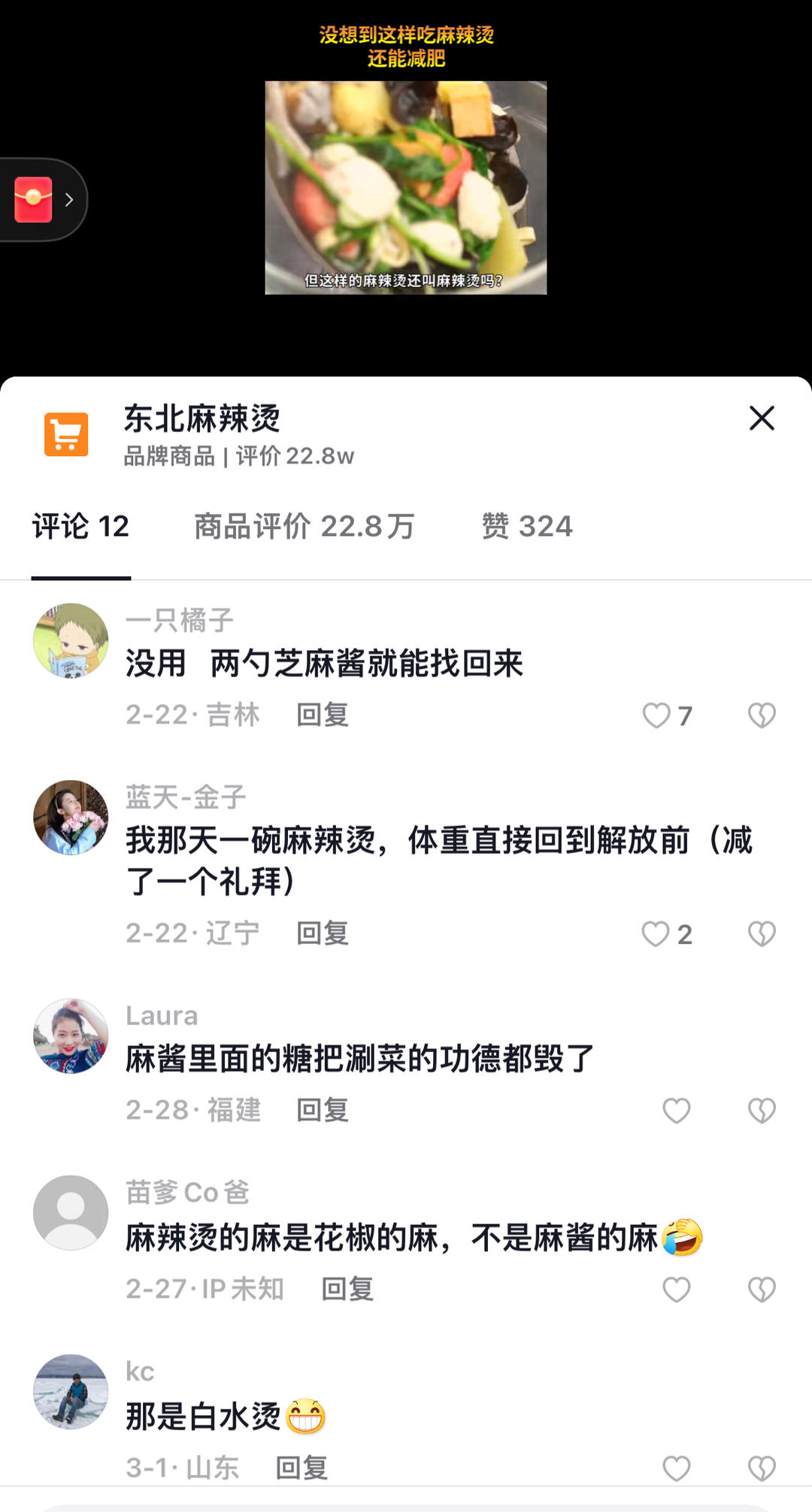Dislike 一只橘子's comment
The width and height of the screenshot is (812, 1512).
(762, 715)
